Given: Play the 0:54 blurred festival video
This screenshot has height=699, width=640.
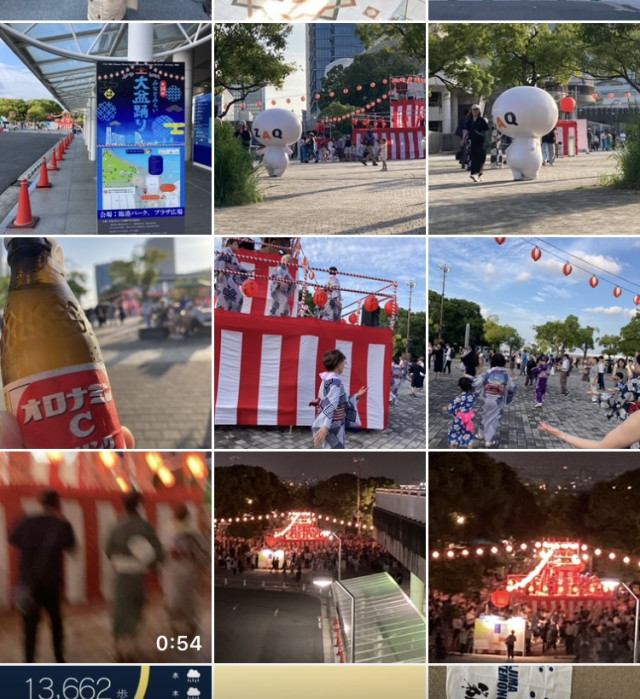Looking at the screenshot, I should 105,557.
